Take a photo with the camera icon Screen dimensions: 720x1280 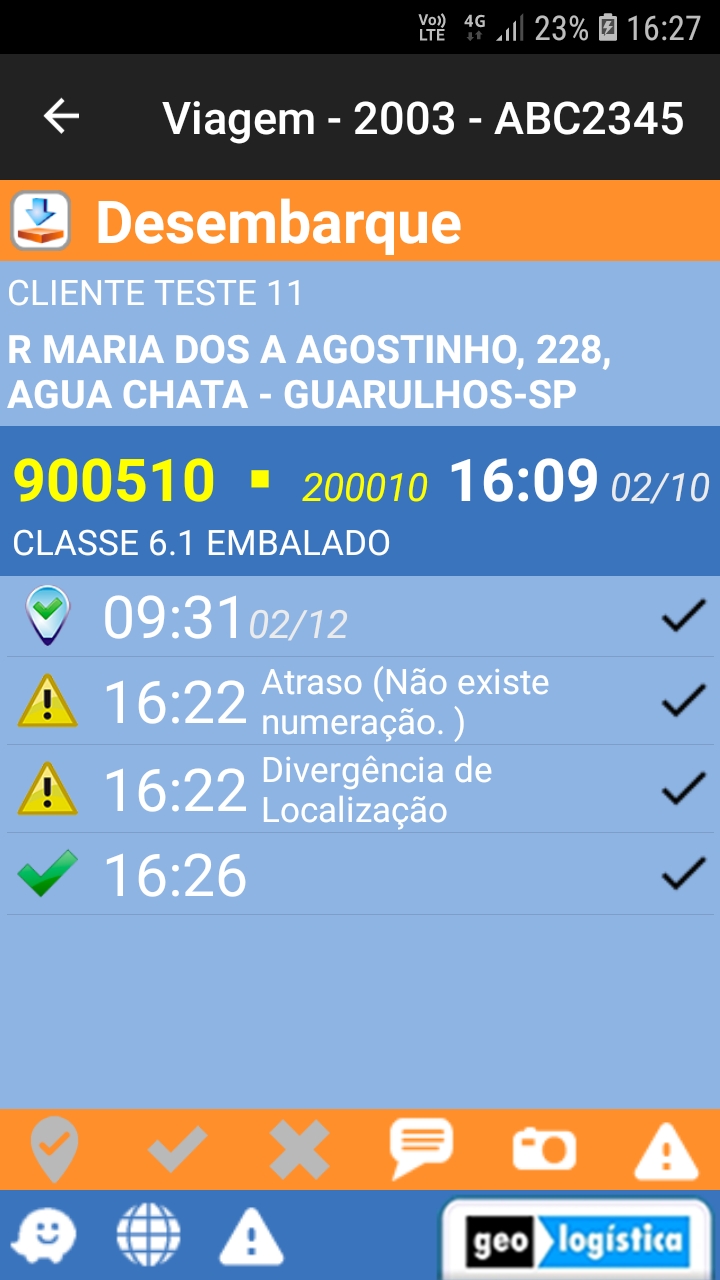click(544, 1149)
